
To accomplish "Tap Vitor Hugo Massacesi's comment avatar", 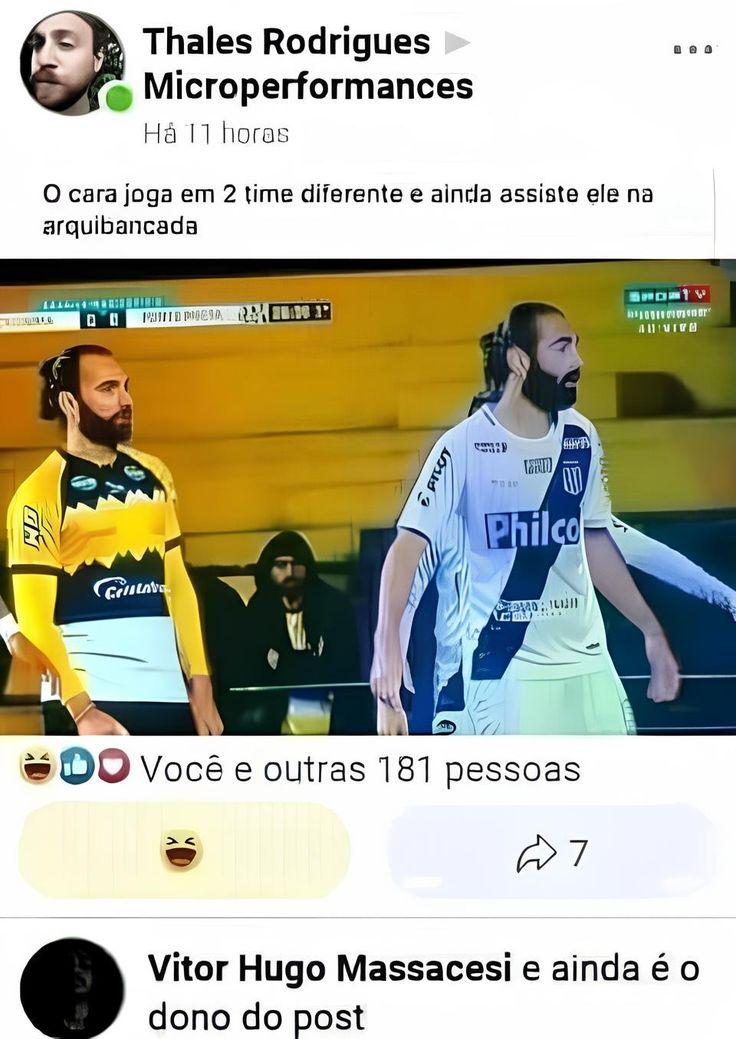I will (72, 988).
